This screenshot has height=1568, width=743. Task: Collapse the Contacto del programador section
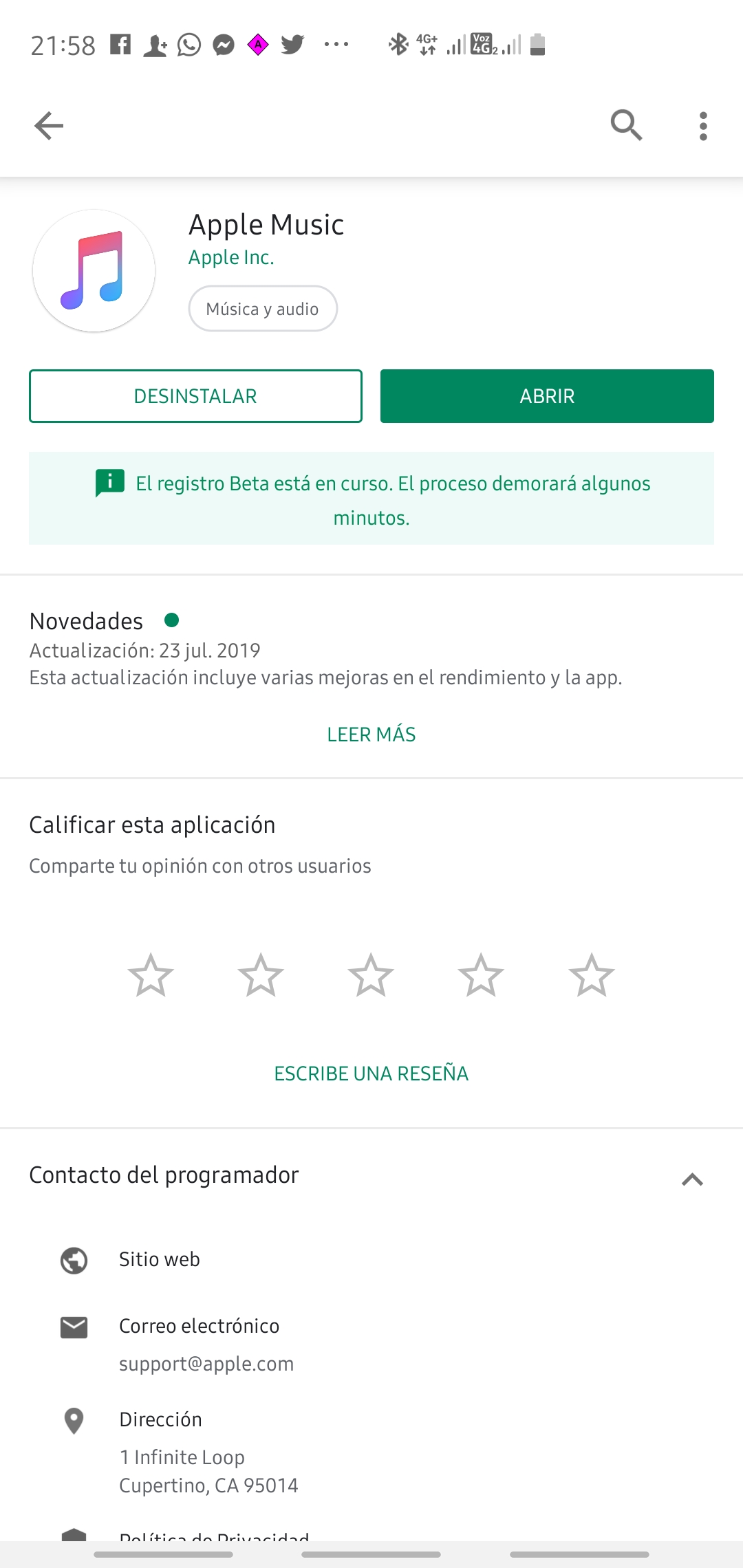tap(692, 1179)
